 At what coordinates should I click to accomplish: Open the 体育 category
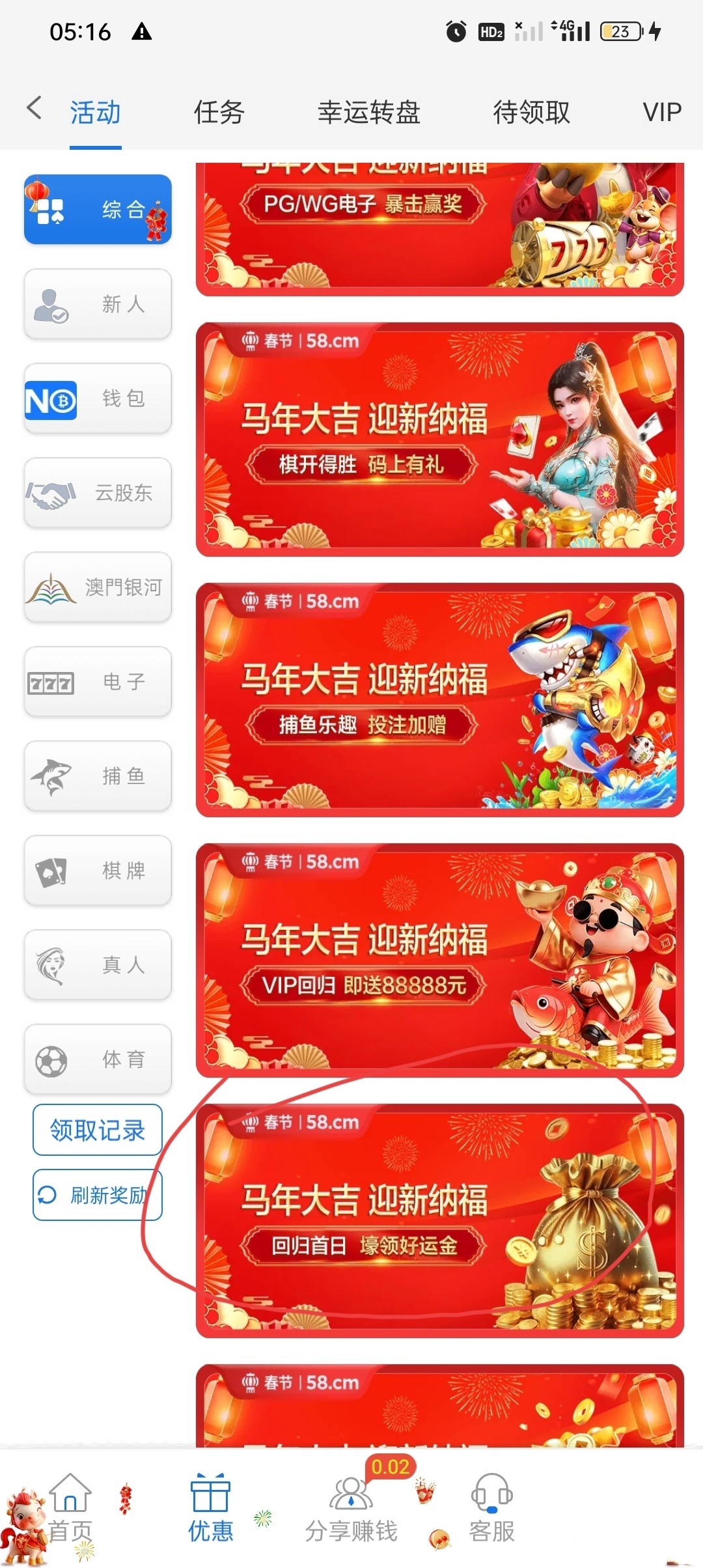tap(98, 1059)
